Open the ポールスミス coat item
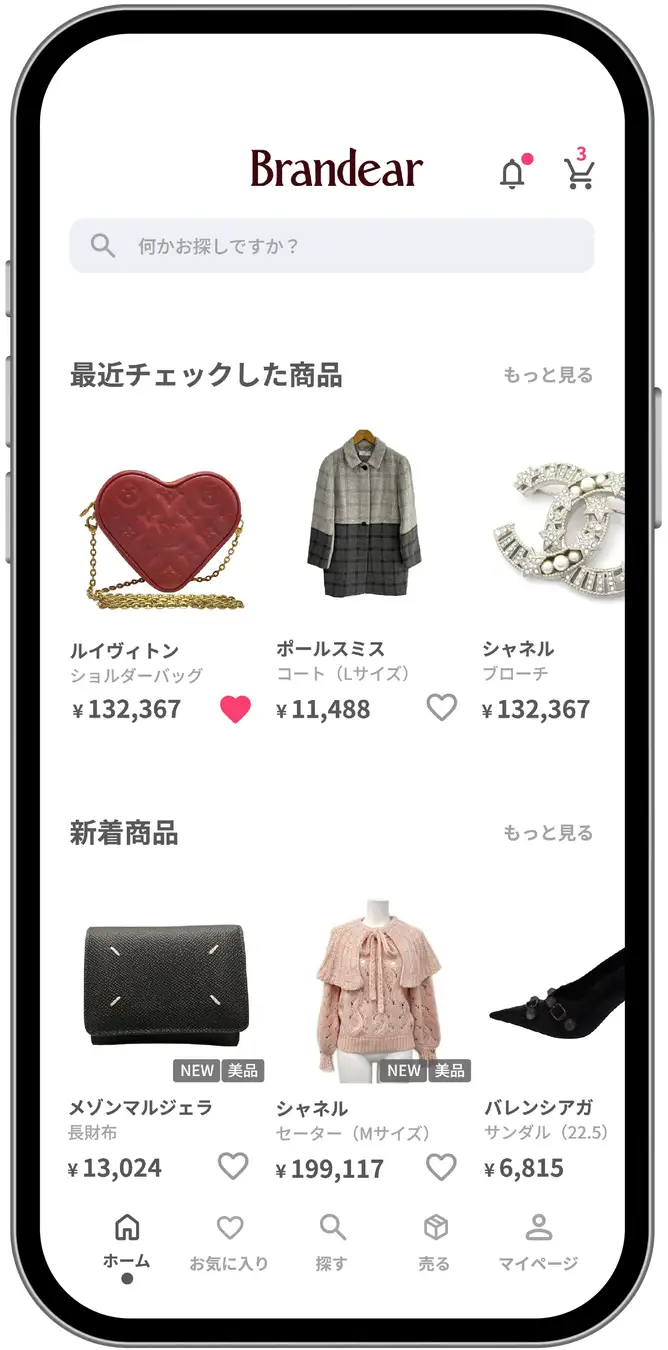Screen dimensions: 668x1350 tap(364, 515)
